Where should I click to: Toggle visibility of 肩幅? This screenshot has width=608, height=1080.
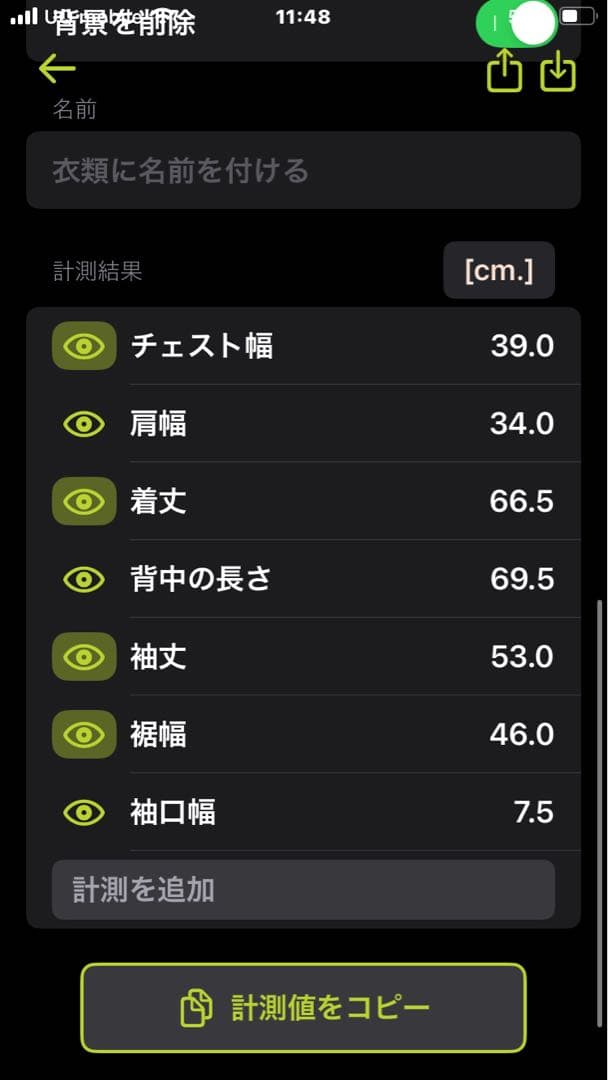(84, 424)
